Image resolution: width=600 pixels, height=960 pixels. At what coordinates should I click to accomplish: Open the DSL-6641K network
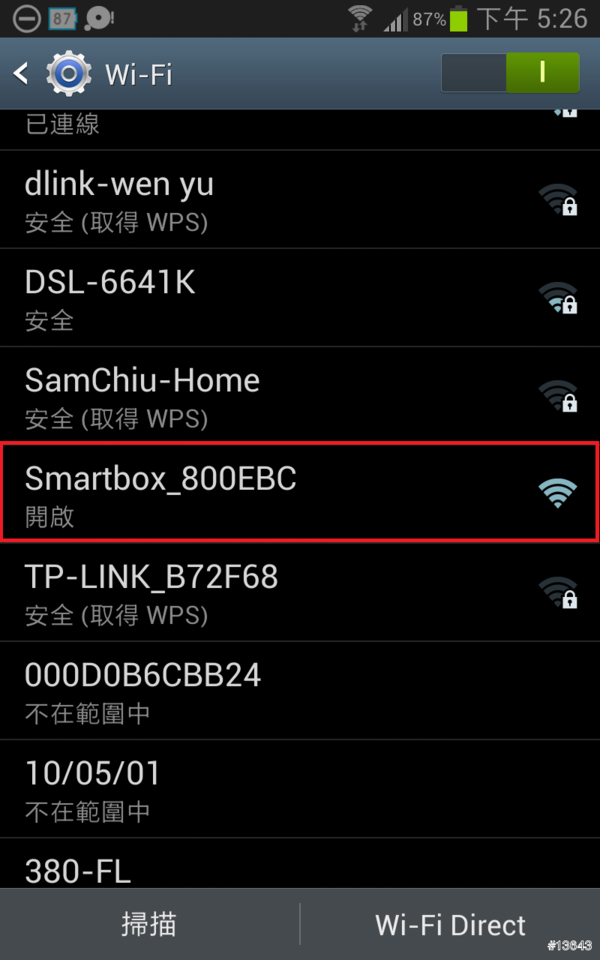point(300,298)
